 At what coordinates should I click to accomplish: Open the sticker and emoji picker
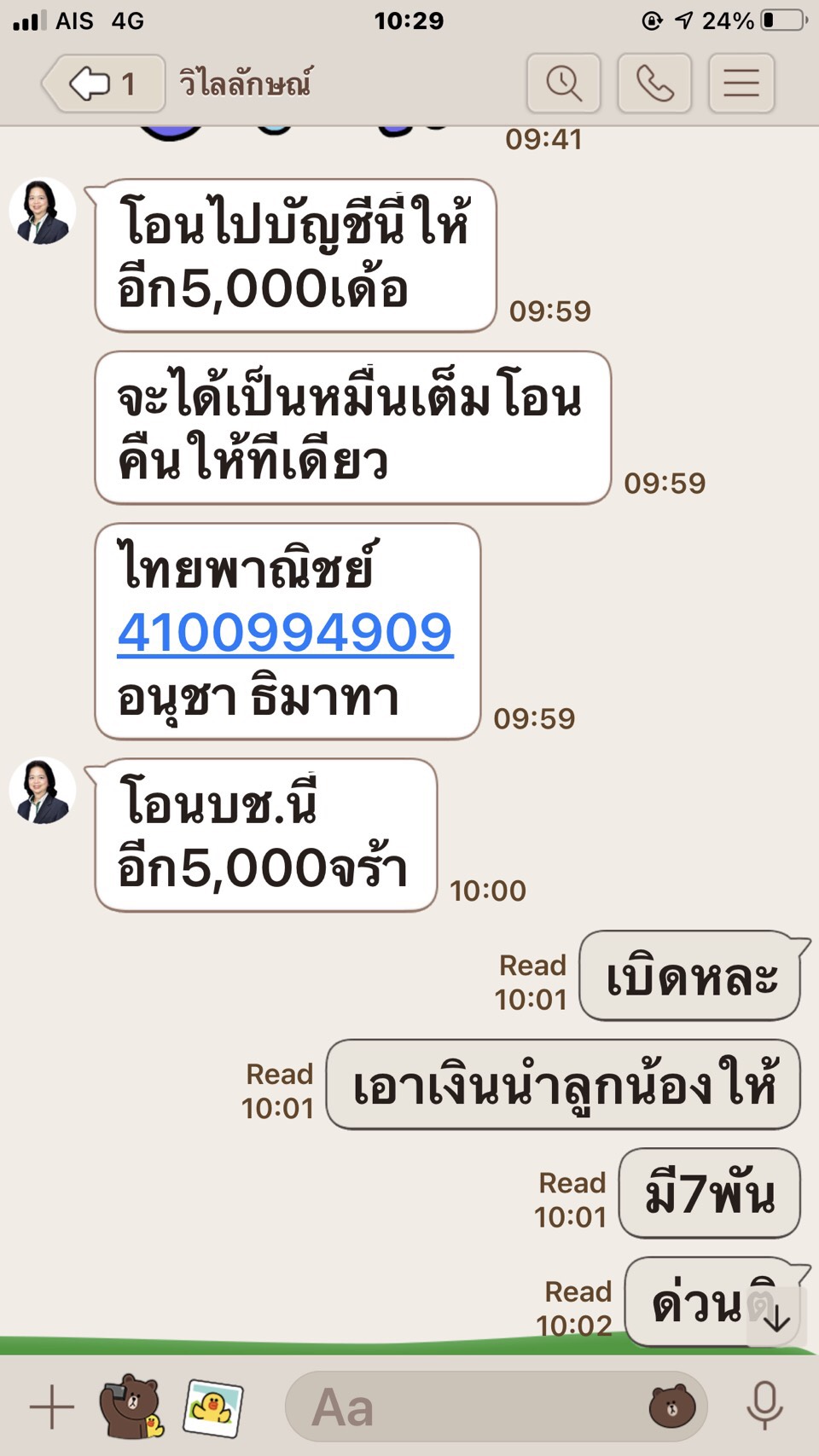point(672,1407)
